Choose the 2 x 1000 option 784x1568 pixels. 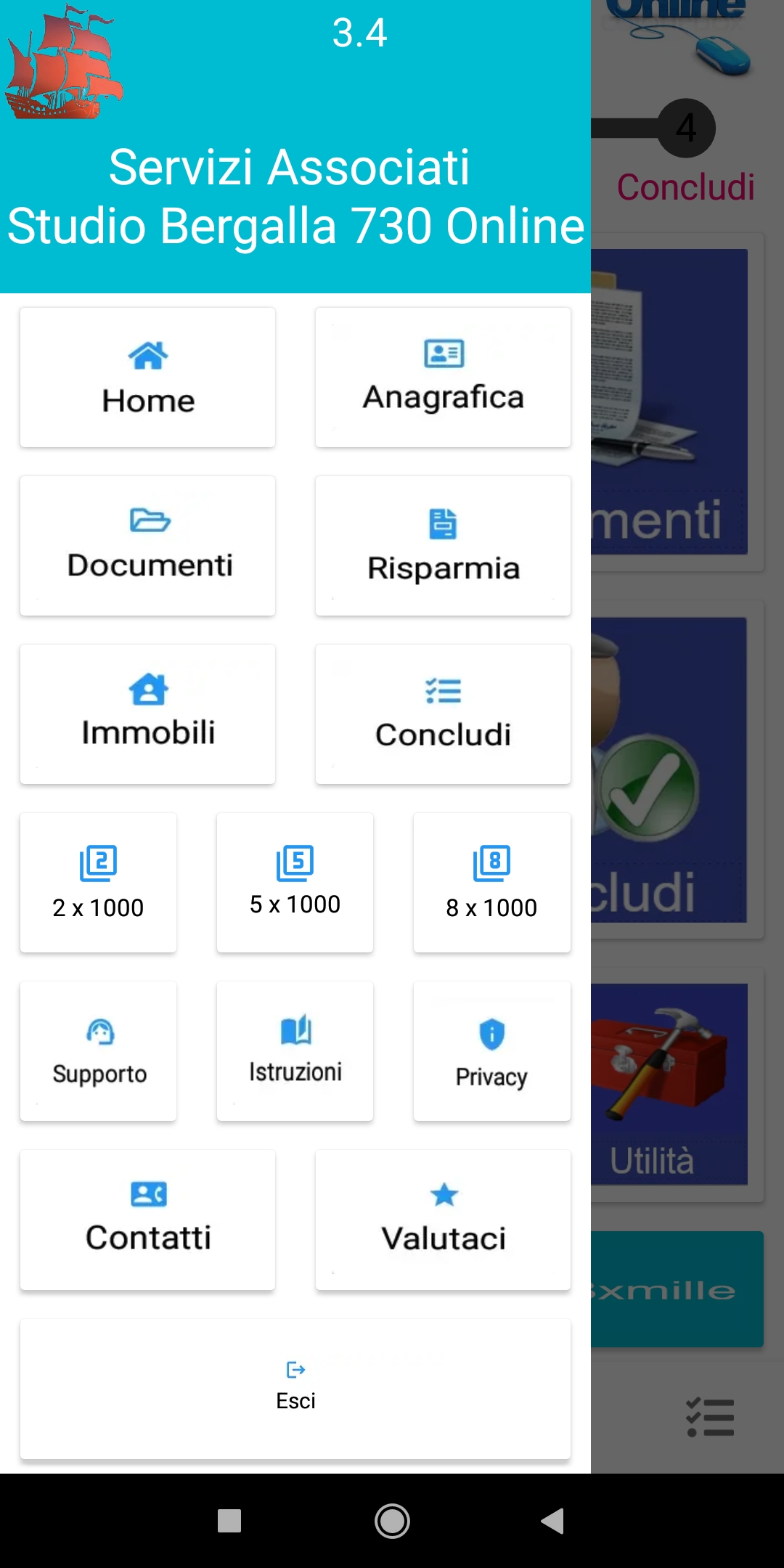tap(98, 883)
